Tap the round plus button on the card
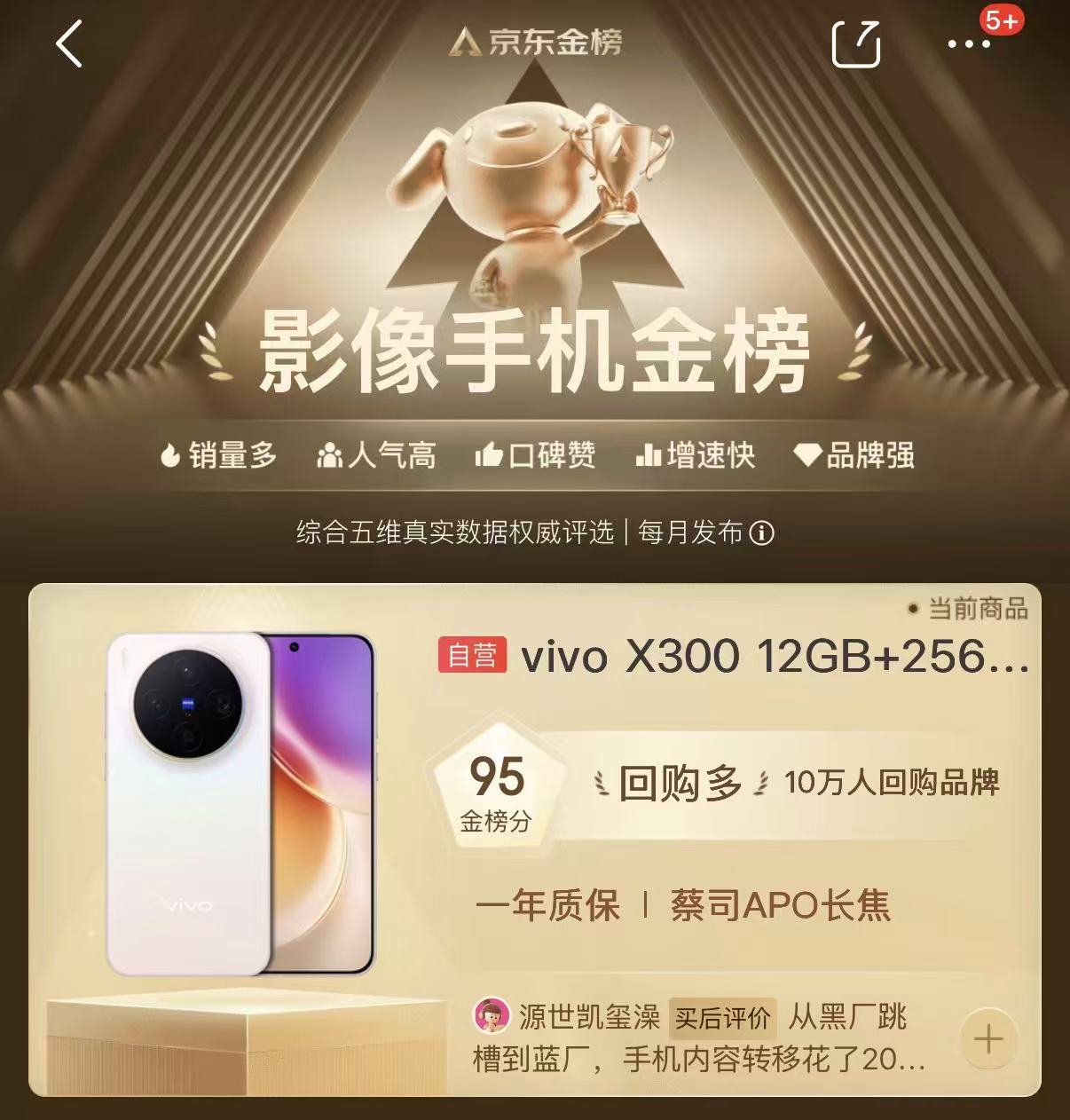The width and height of the screenshot is (1070, 1120). pos(988,1039)
